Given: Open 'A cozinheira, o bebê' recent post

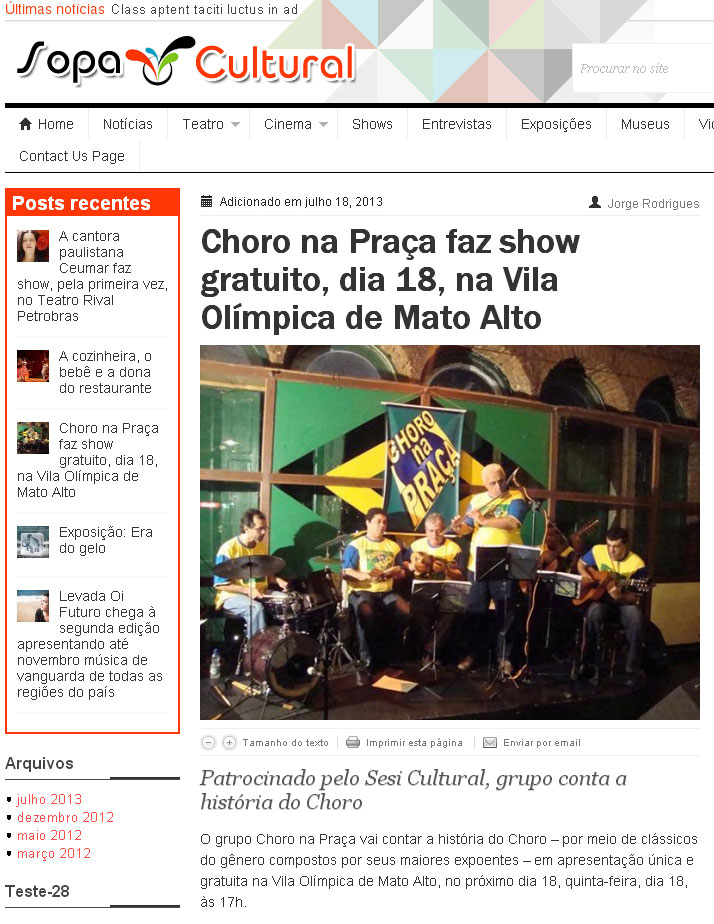Looking at the screenshot, I should point(105,372).
